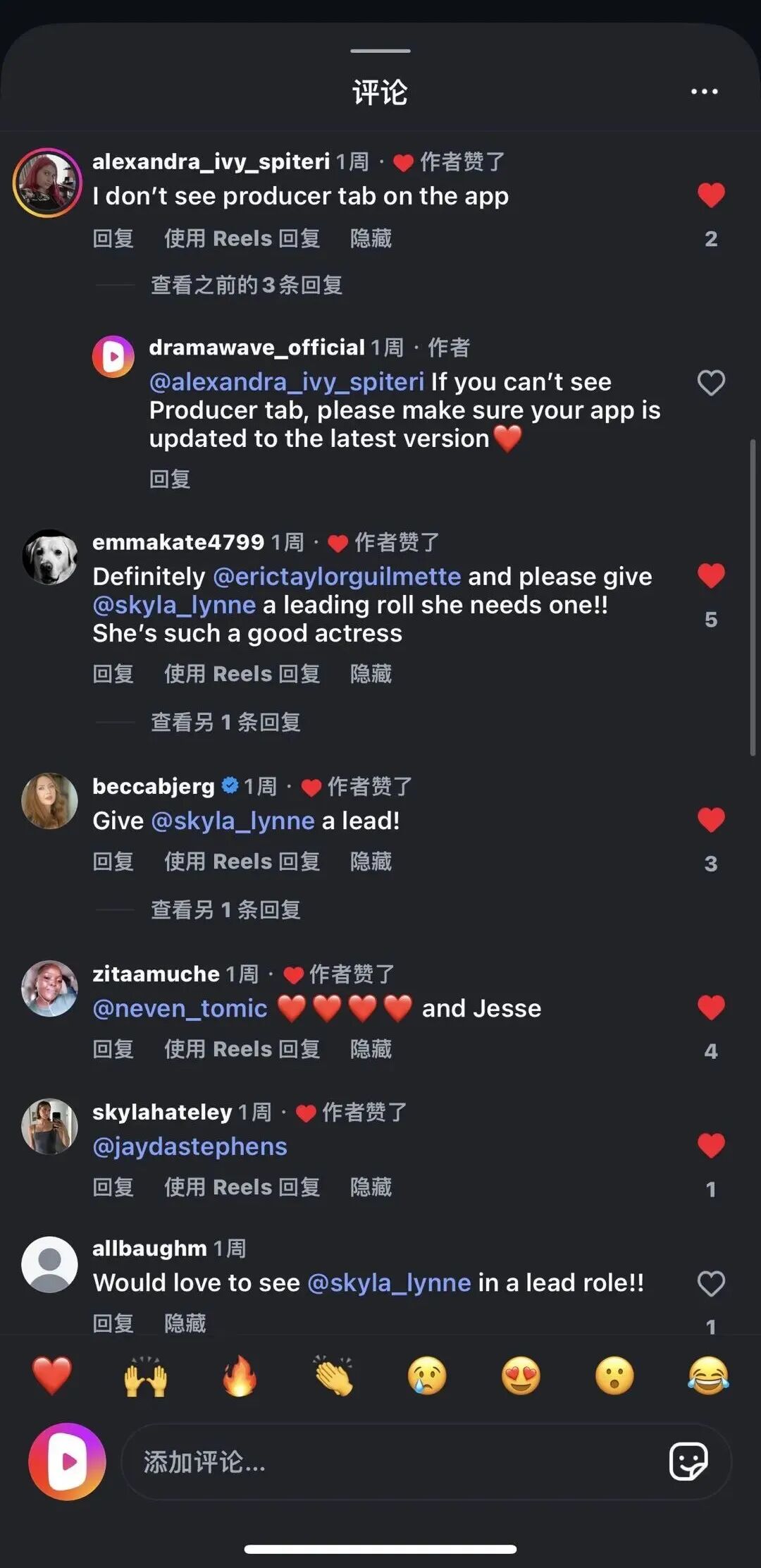The image size is (761, 1568).
Task: Open the three-dot comments options menu
Action: click(704, 92)
